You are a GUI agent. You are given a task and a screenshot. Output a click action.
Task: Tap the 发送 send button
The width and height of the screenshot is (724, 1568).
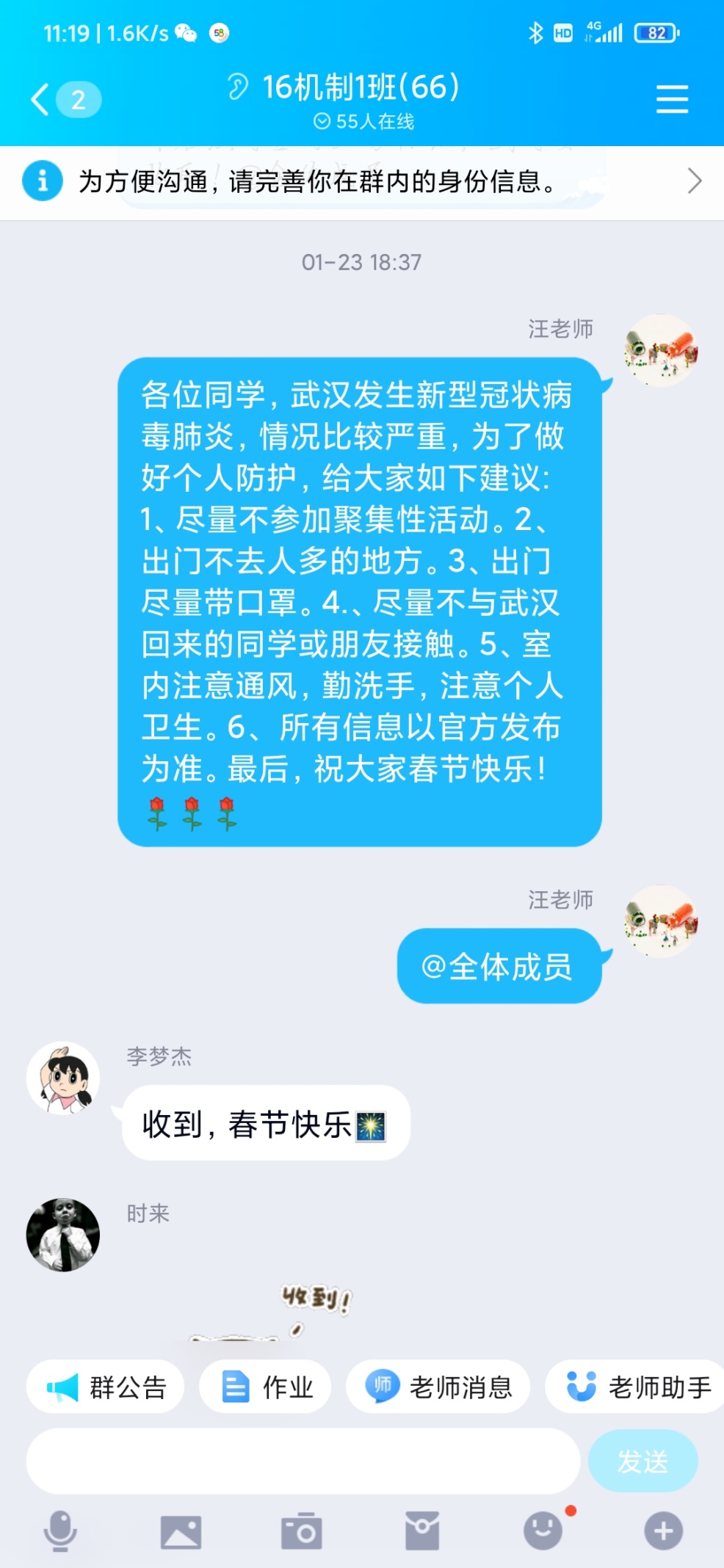[642, 1461]
